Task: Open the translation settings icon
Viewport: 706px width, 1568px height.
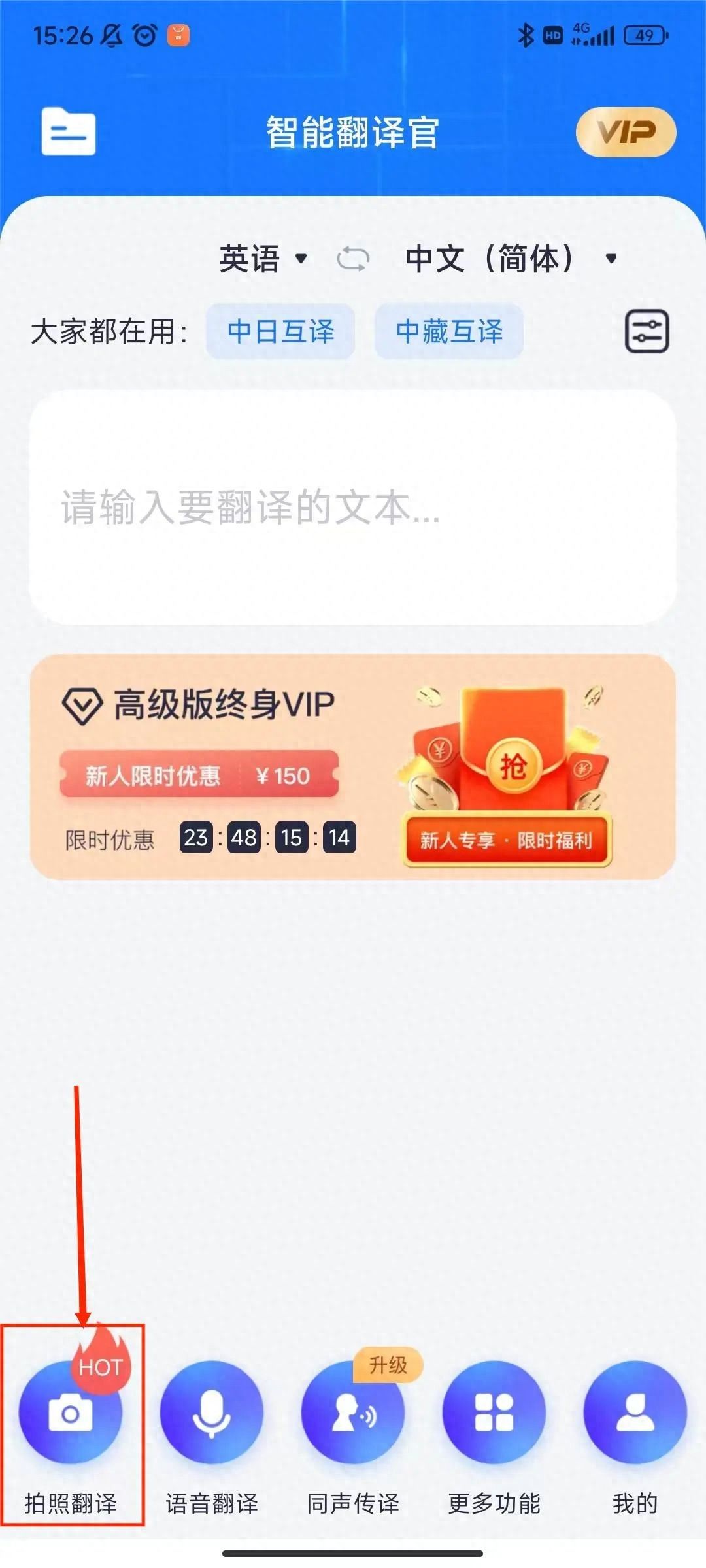Action: (647, 331)
